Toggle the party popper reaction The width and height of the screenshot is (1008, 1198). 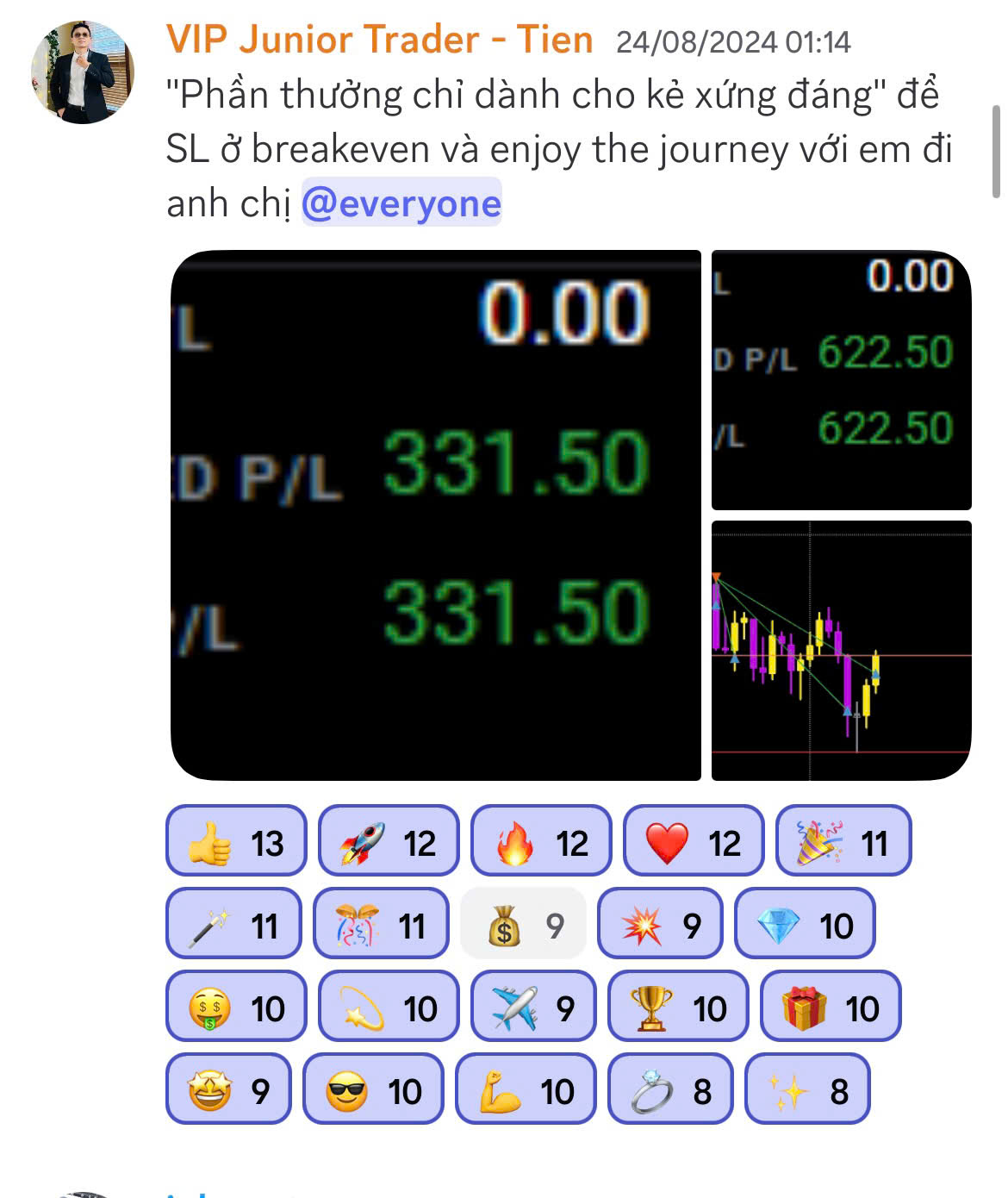point(843,841)
